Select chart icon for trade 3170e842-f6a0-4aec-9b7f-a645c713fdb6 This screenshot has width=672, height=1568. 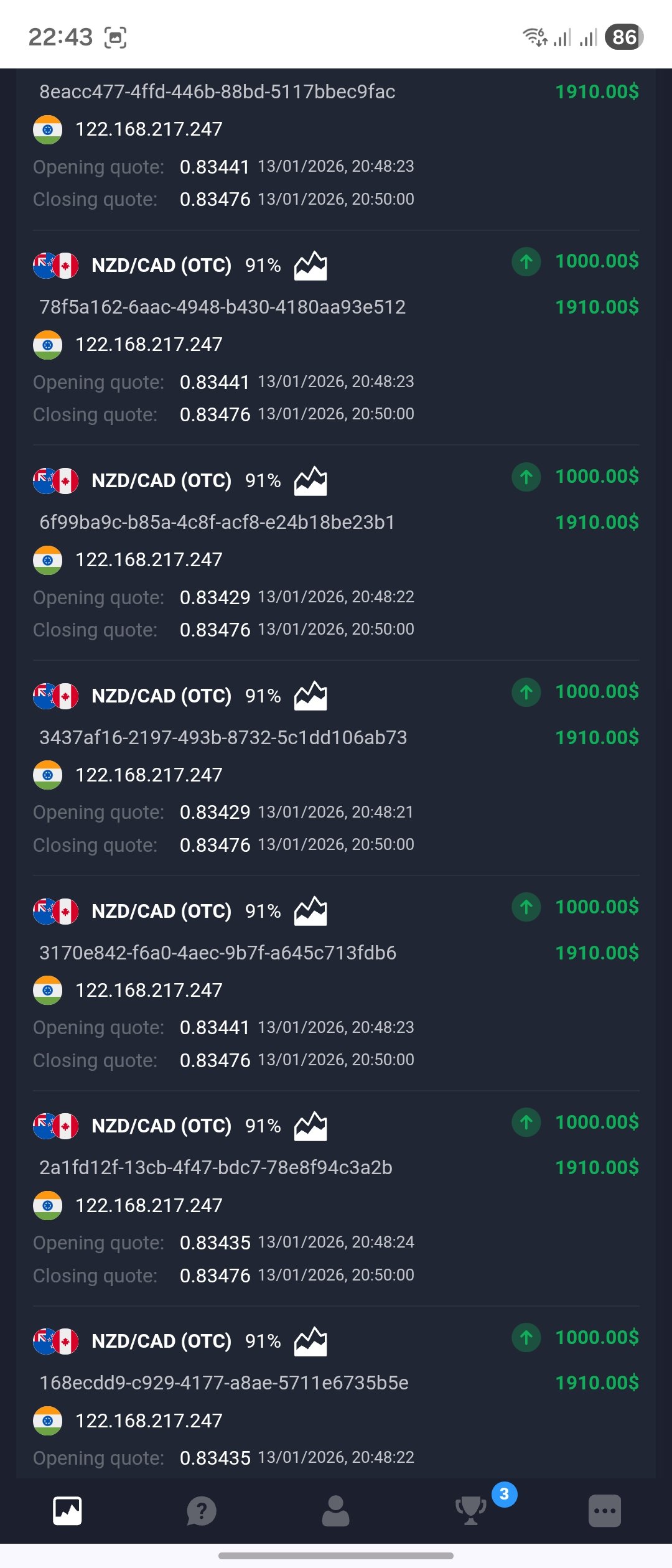point(310,911)
